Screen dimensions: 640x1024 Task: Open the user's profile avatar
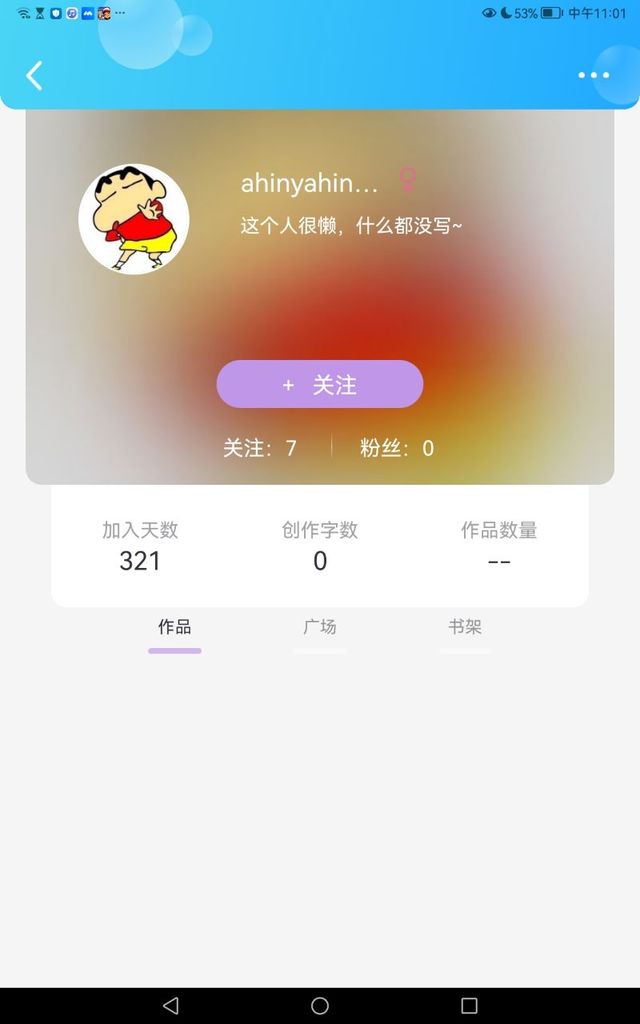click(x=134, y=219)
